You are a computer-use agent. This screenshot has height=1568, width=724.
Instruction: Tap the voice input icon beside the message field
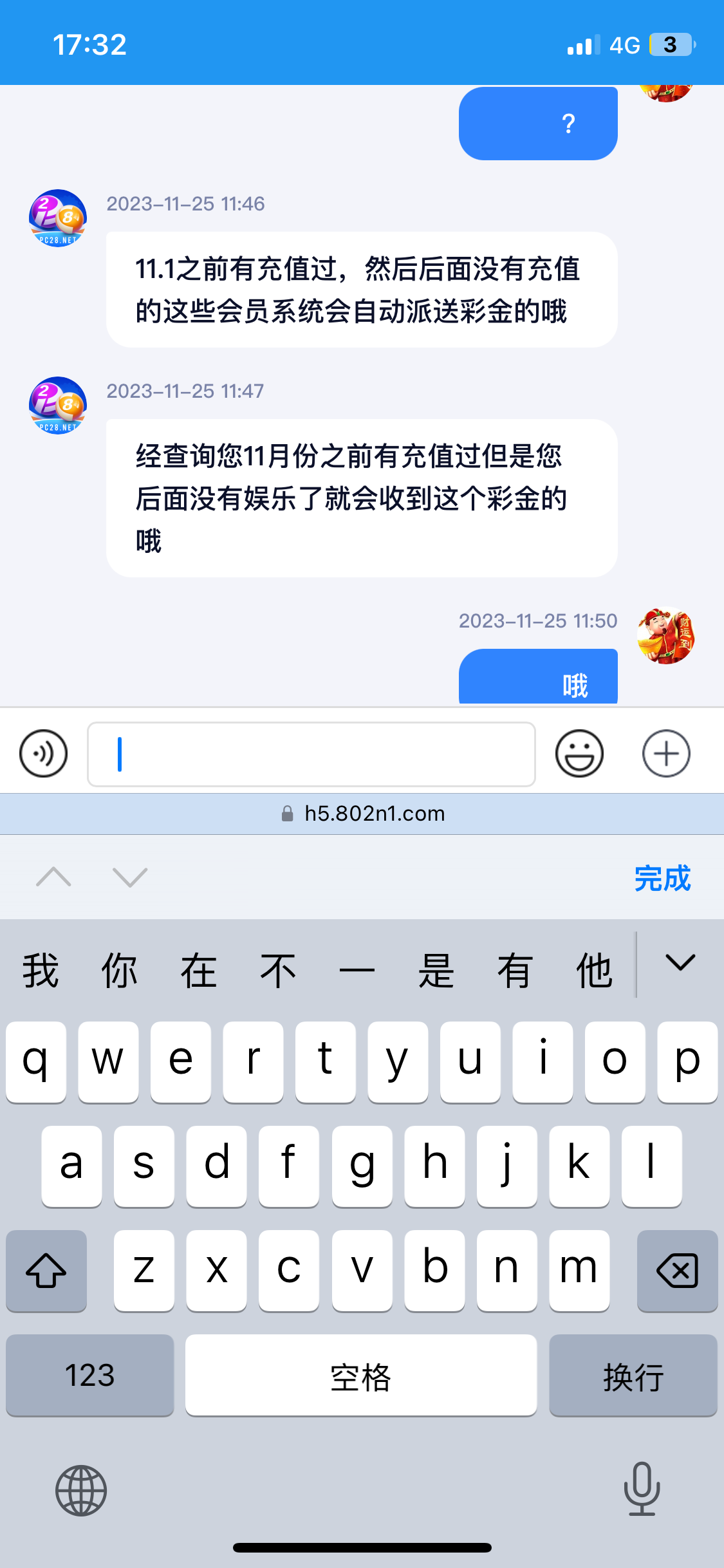[43, 753]
